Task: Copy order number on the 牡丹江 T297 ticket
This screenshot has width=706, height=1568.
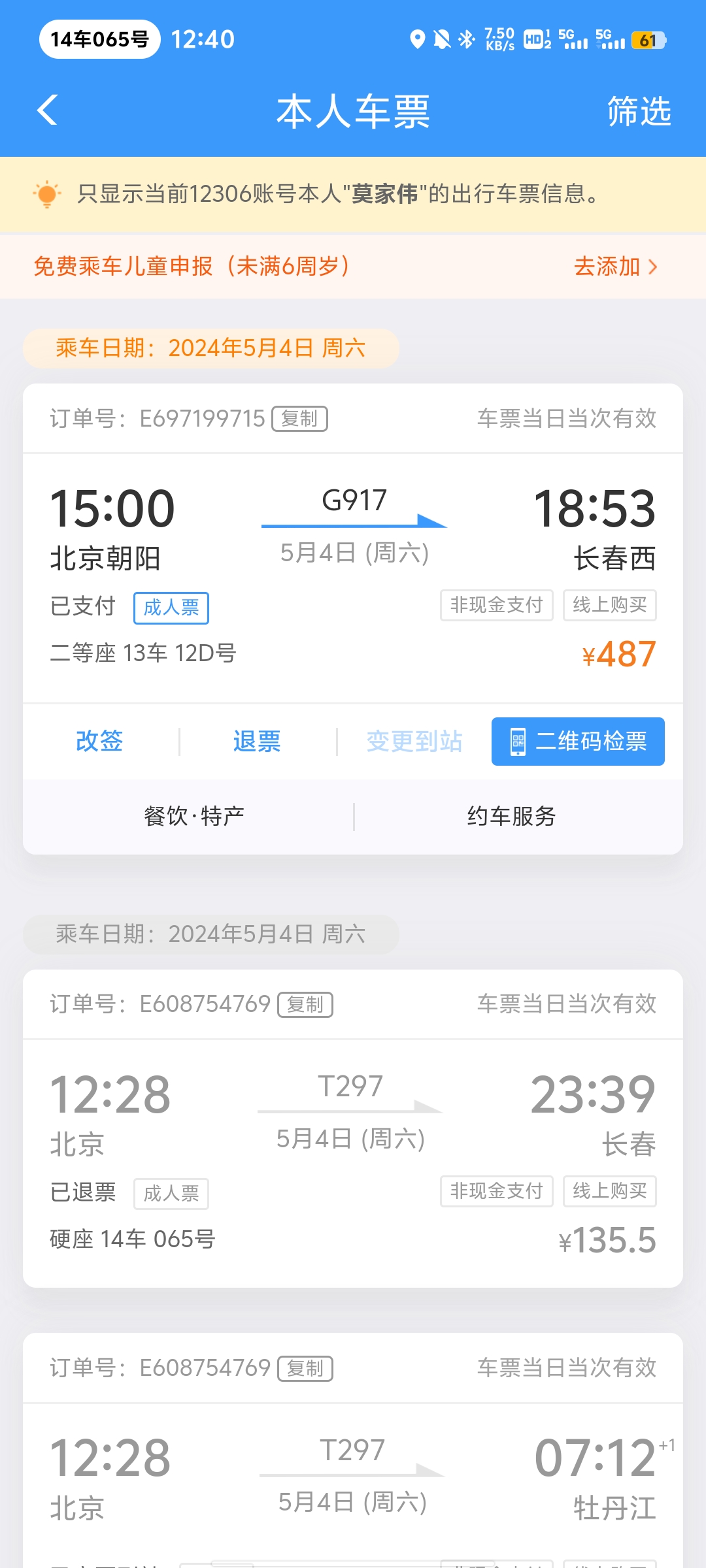Action: 305,1368
